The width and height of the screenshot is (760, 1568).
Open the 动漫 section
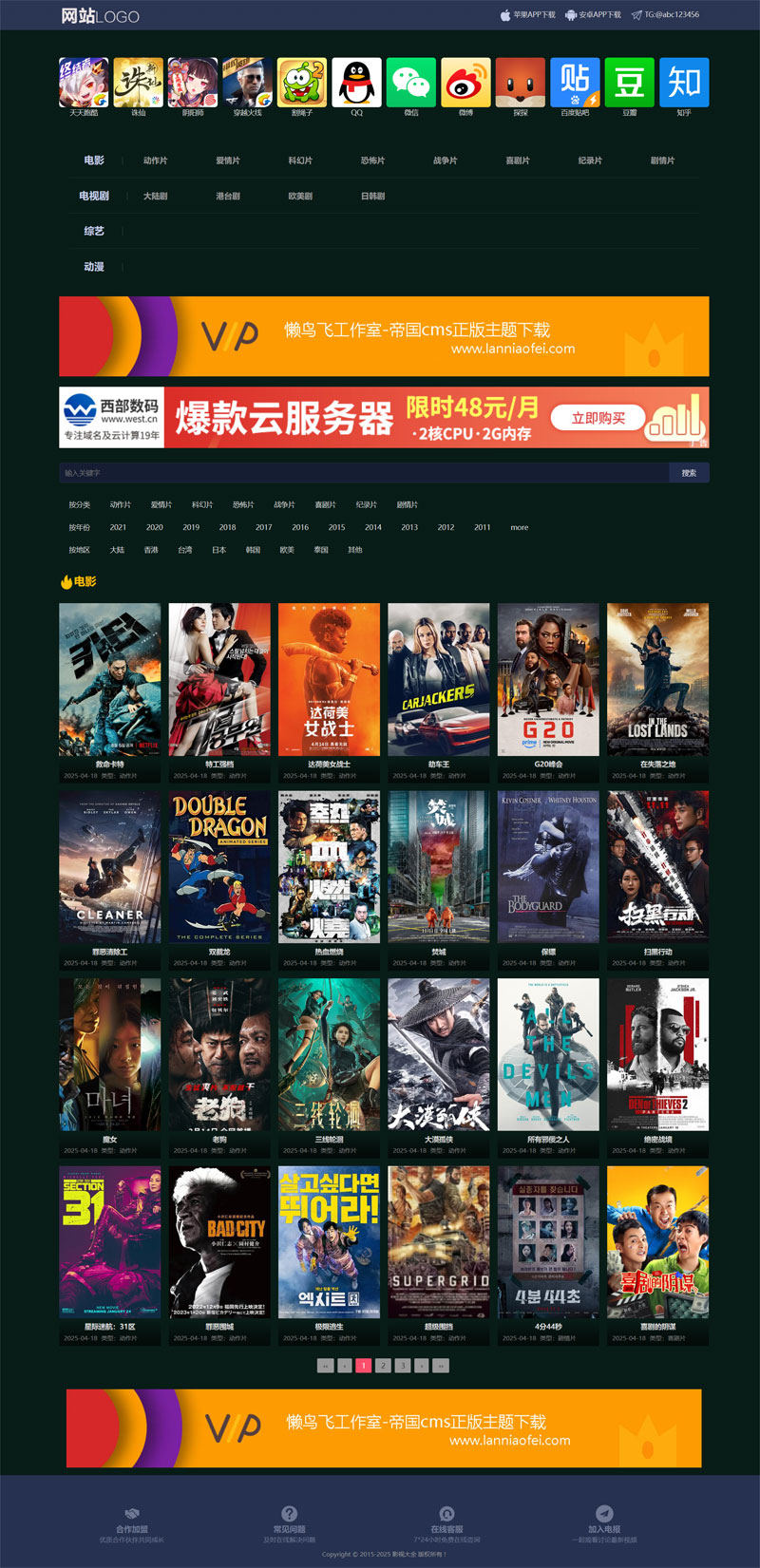click(x=94, y=267)
